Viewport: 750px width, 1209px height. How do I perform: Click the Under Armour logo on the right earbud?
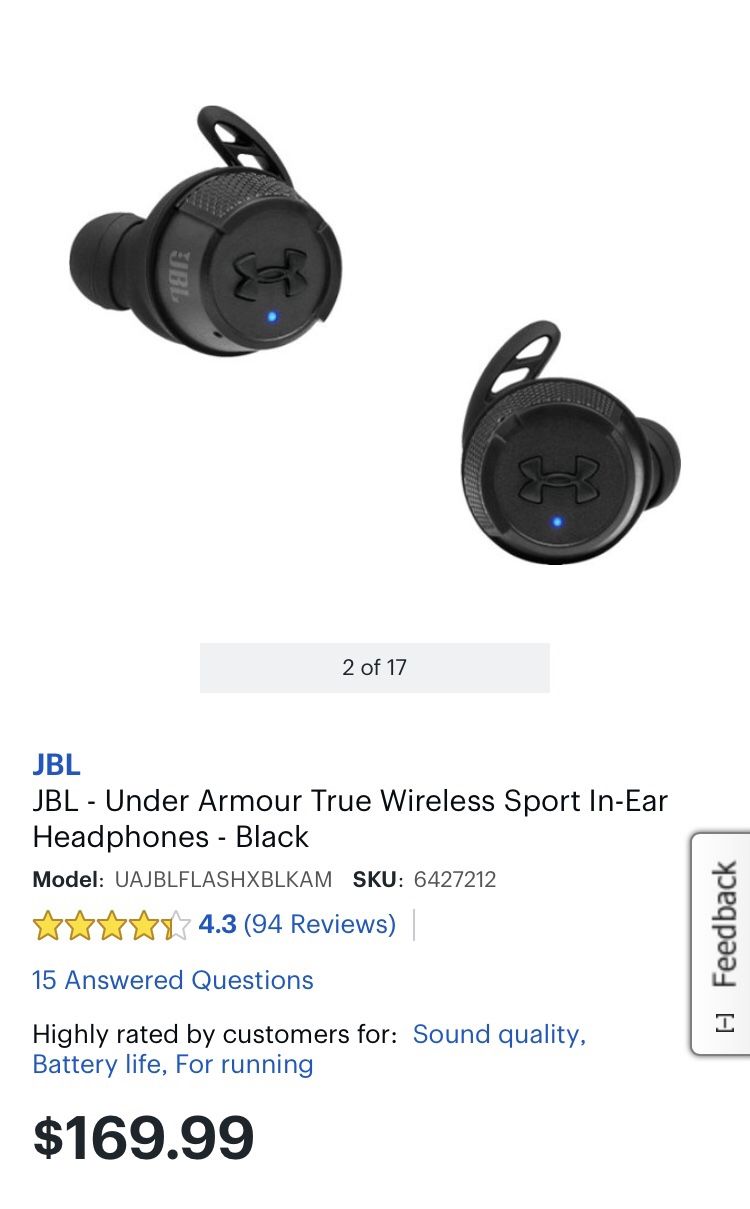pos(558,478)
